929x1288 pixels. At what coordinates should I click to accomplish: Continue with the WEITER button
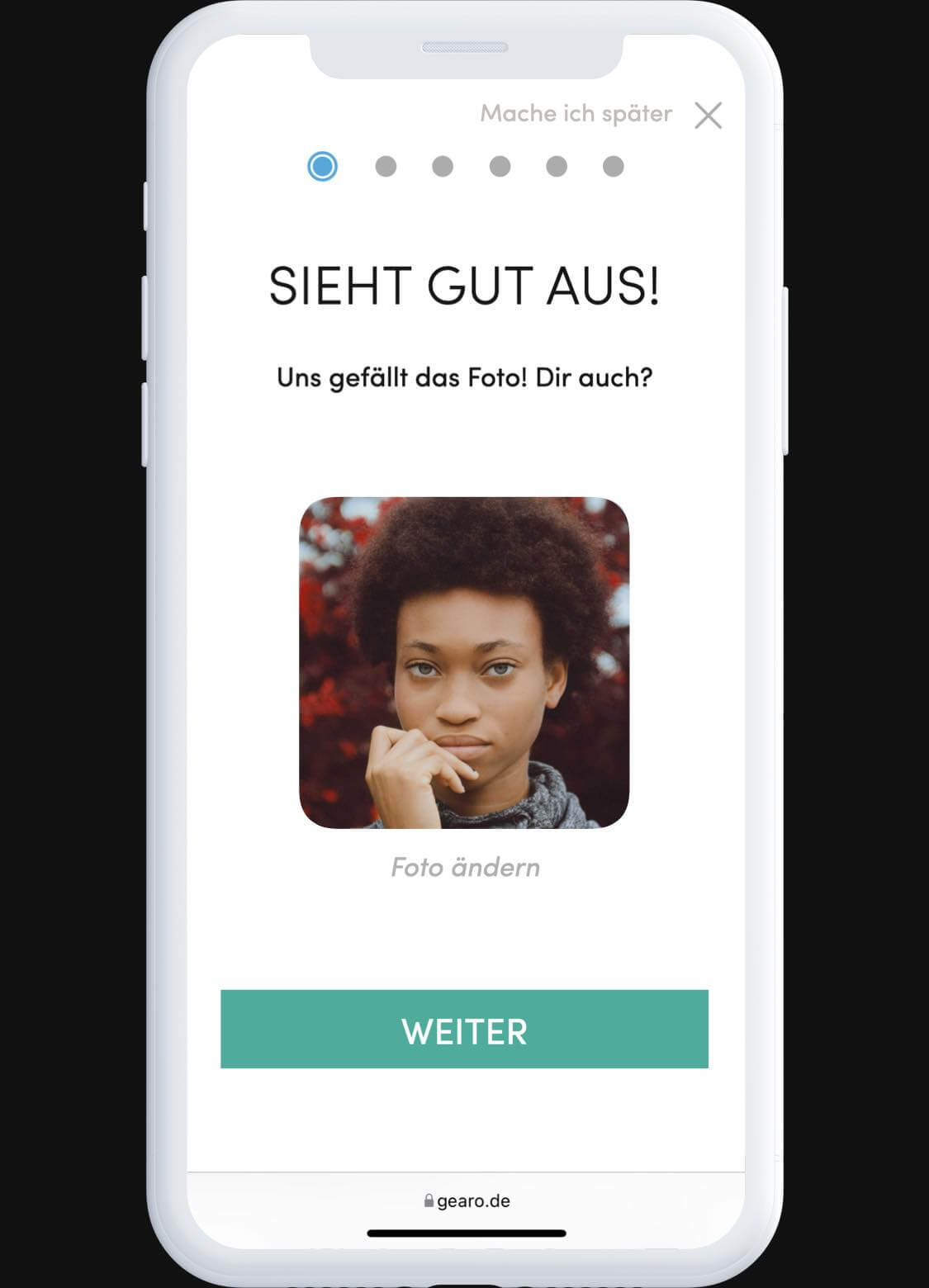coord(464,1029)
